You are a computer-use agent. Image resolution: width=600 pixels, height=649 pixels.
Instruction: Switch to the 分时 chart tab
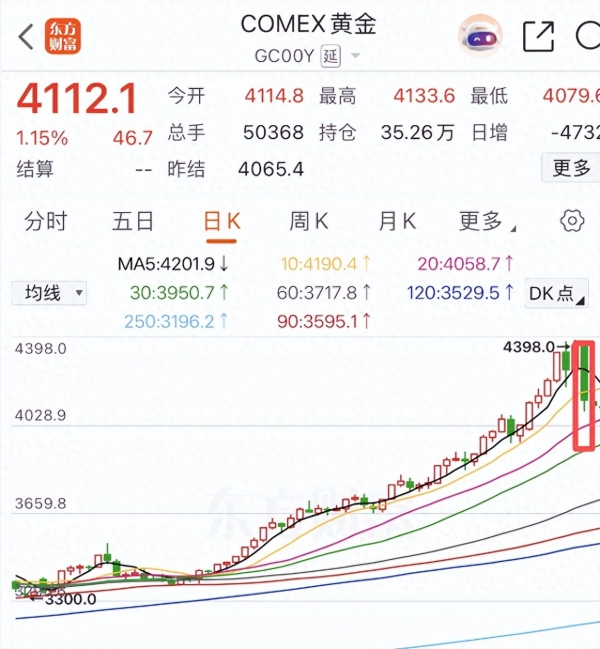coord(46,221)
